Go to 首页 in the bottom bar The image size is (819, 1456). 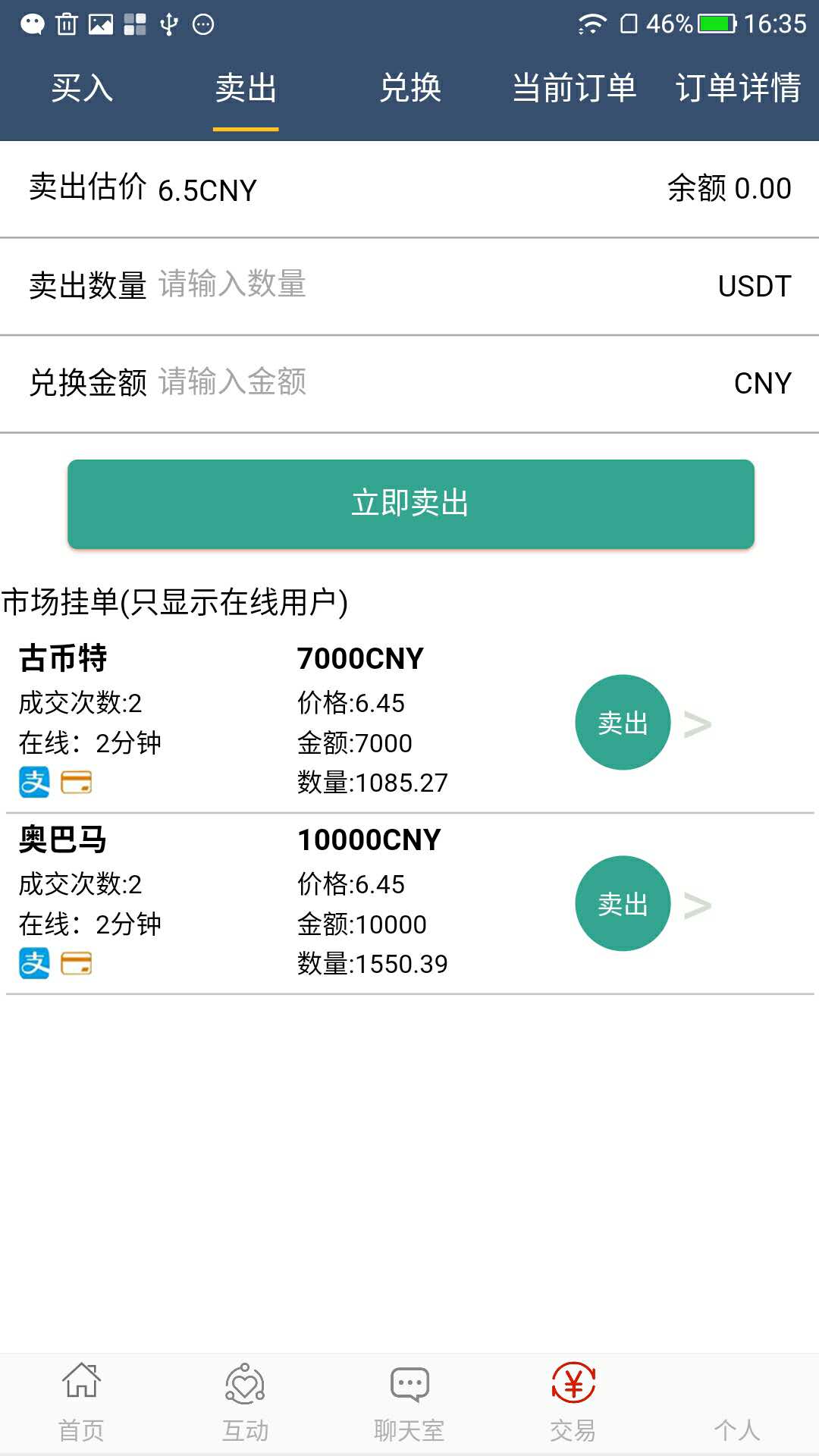[x=81, y=1403]
